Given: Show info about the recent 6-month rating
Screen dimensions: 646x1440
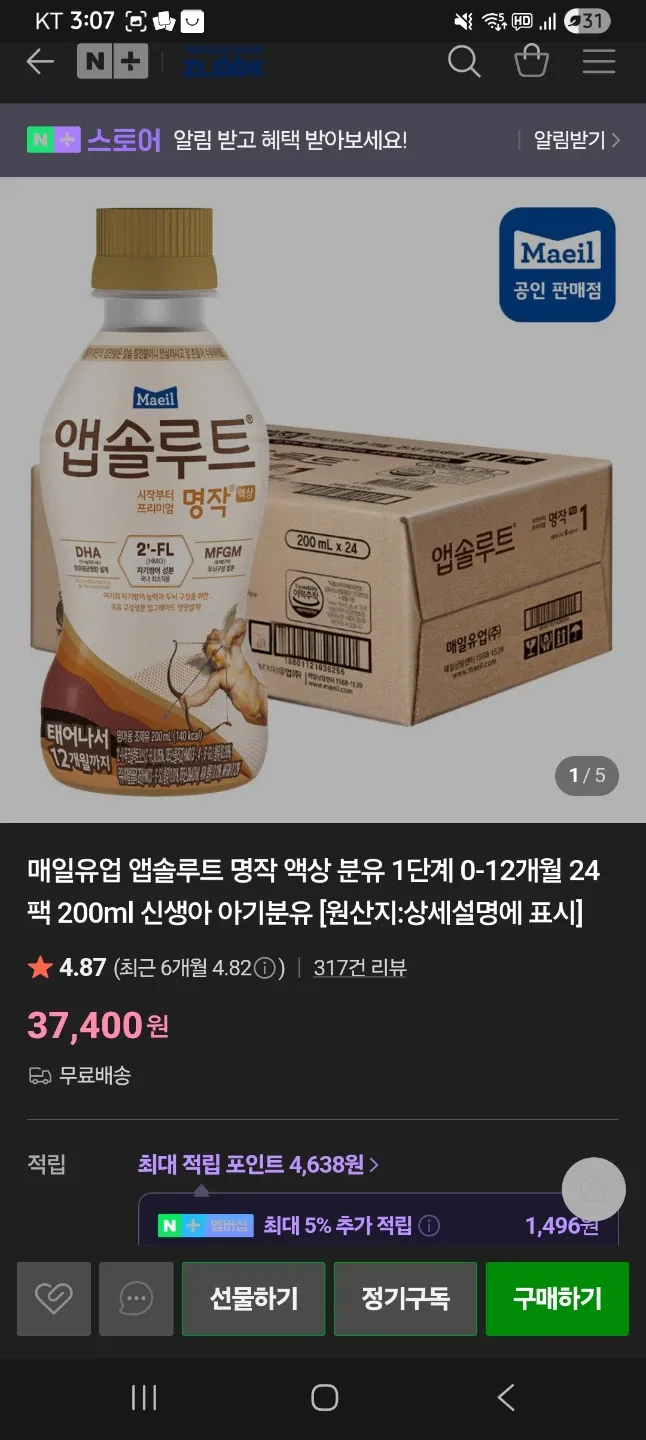Looking at the screenshot, I should [x=264, y=968].
